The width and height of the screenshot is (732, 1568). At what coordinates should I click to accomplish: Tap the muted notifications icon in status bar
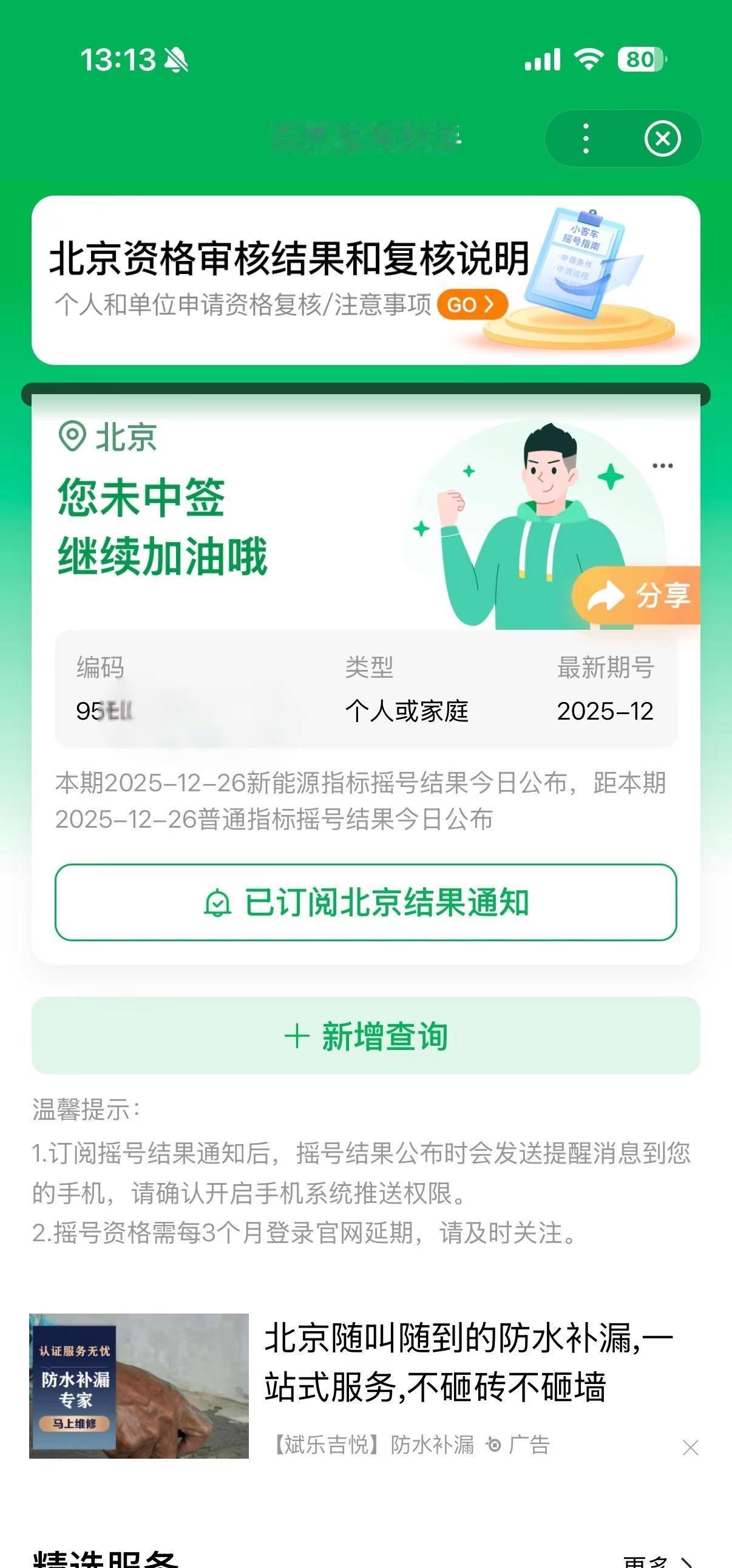(x=177, y=60)
